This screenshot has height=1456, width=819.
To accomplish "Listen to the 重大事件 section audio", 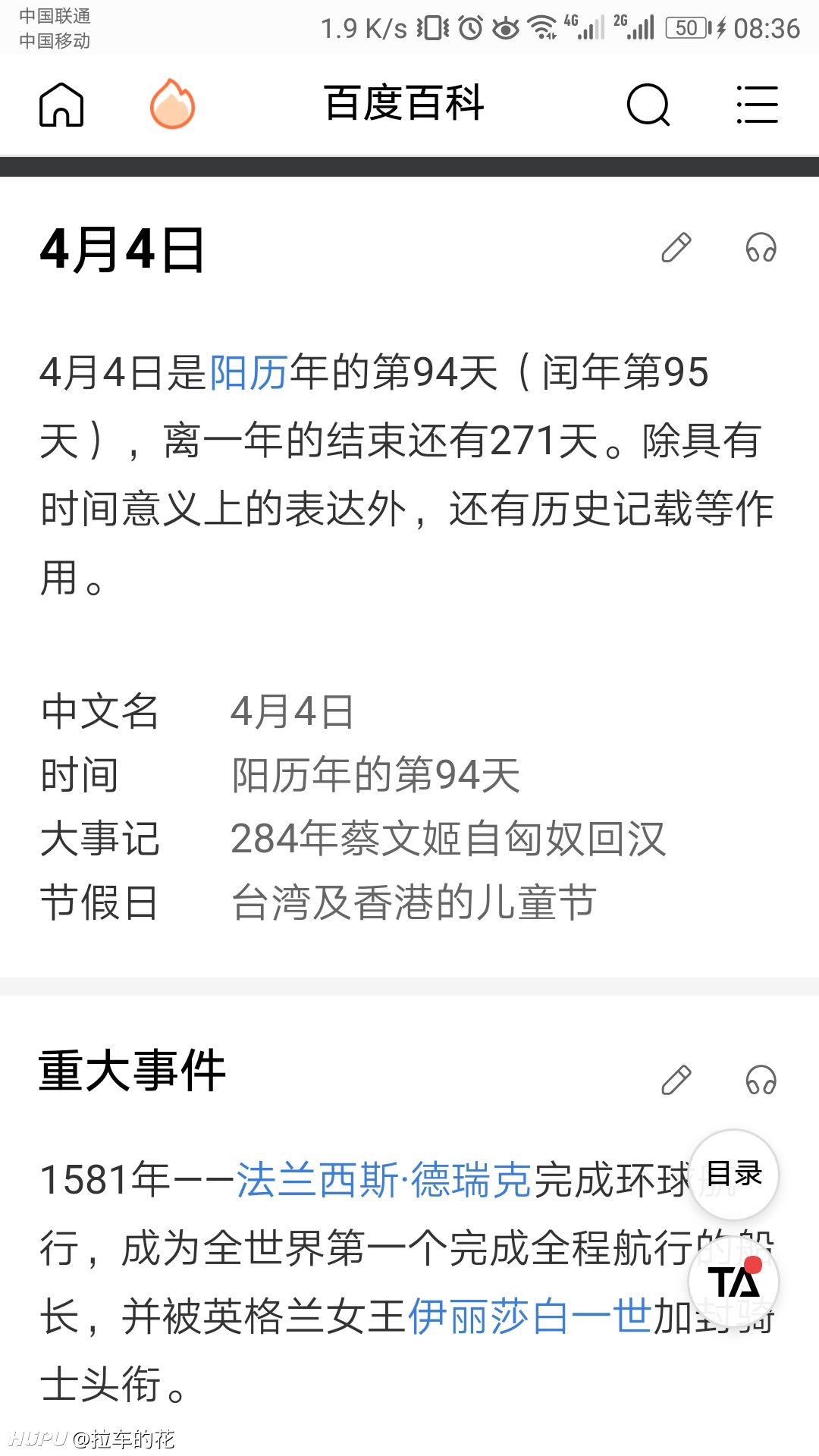I will (761, 1080).
